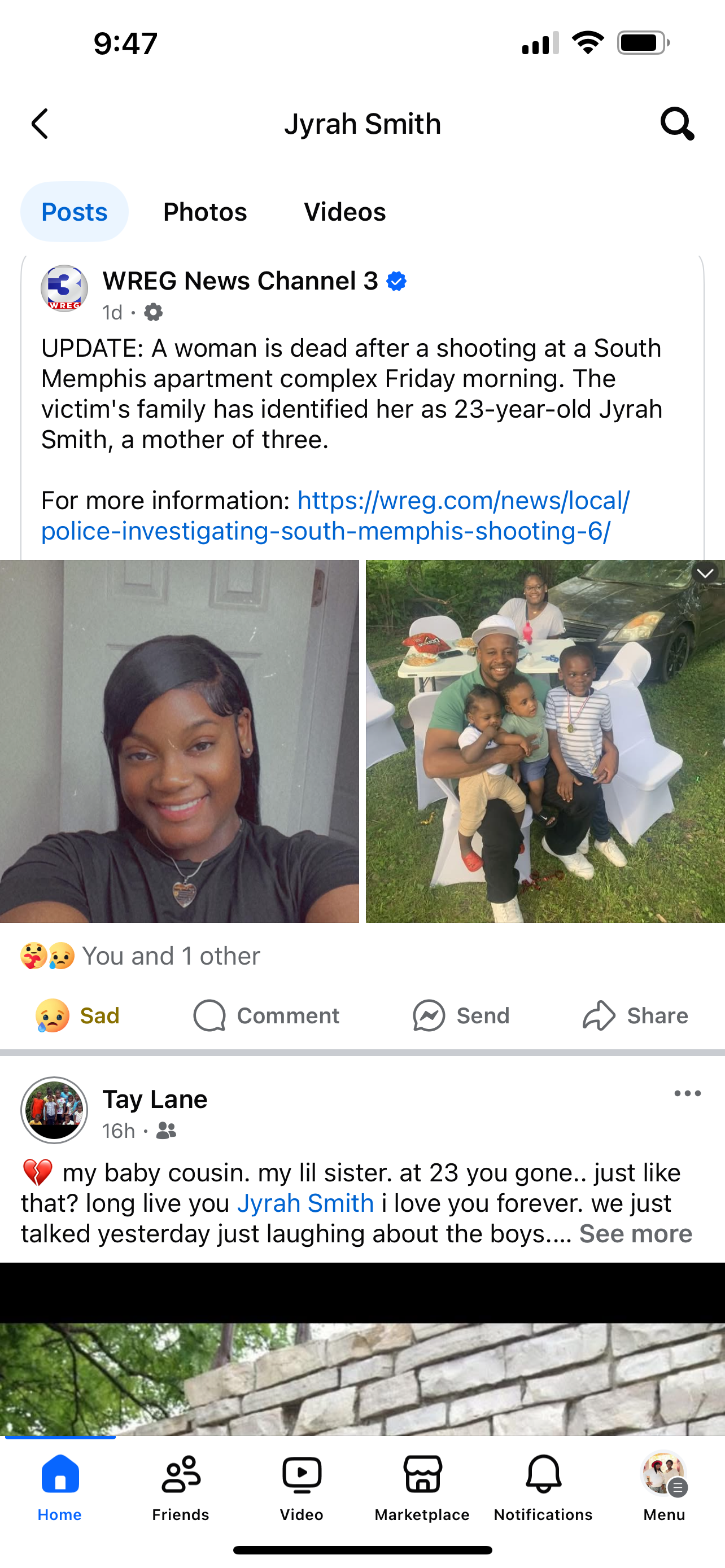Open WREG News Channel 3 page

click(x=240, y=281)
